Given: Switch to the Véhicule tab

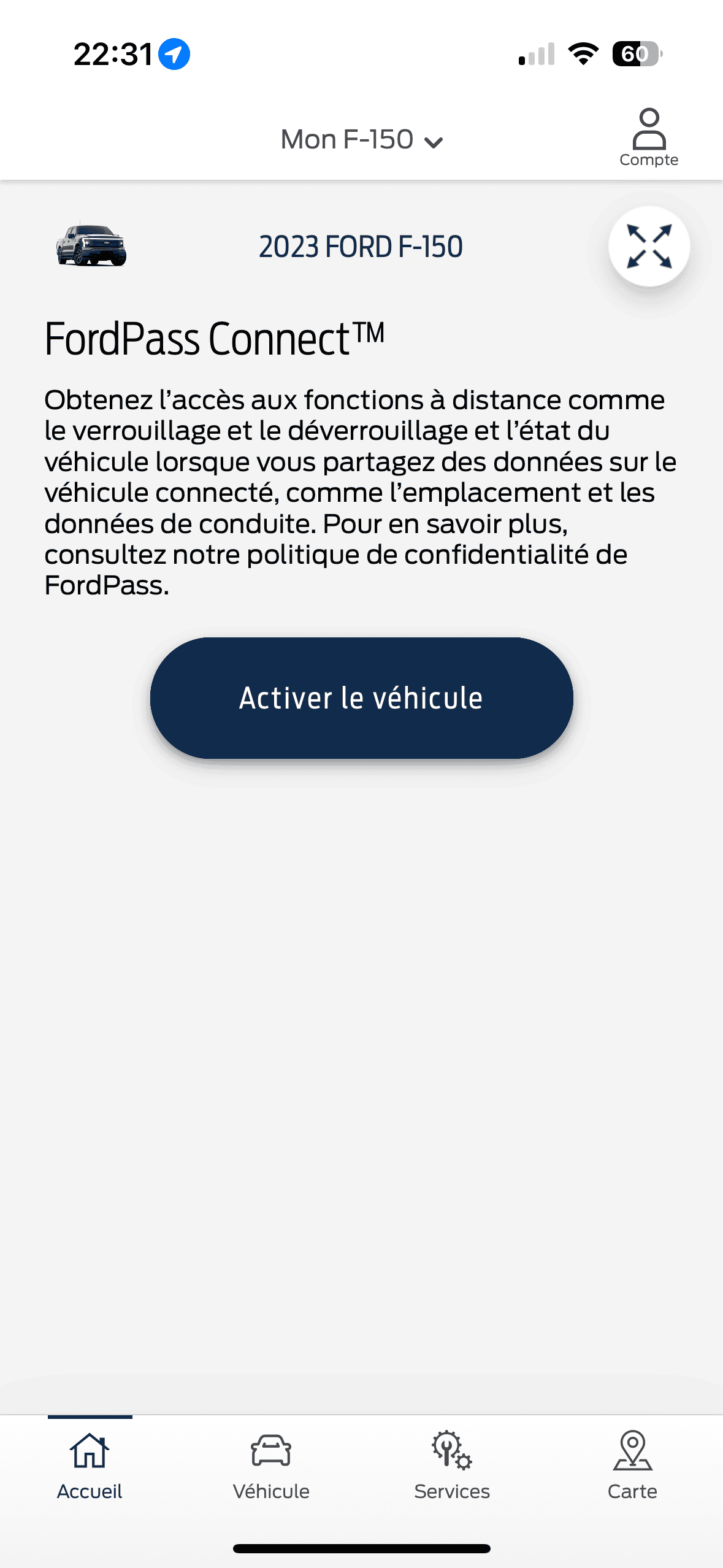Looking at the screenshot, I should [271, 1465].
